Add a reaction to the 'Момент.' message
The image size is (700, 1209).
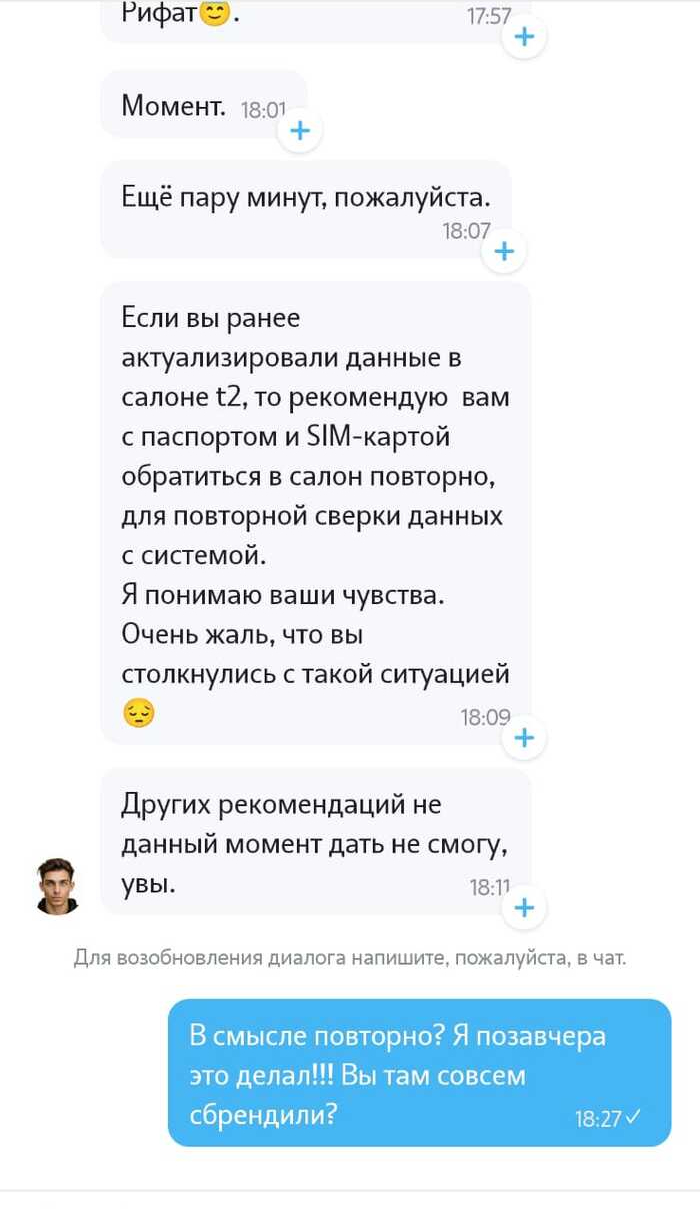tap(299, 131)
